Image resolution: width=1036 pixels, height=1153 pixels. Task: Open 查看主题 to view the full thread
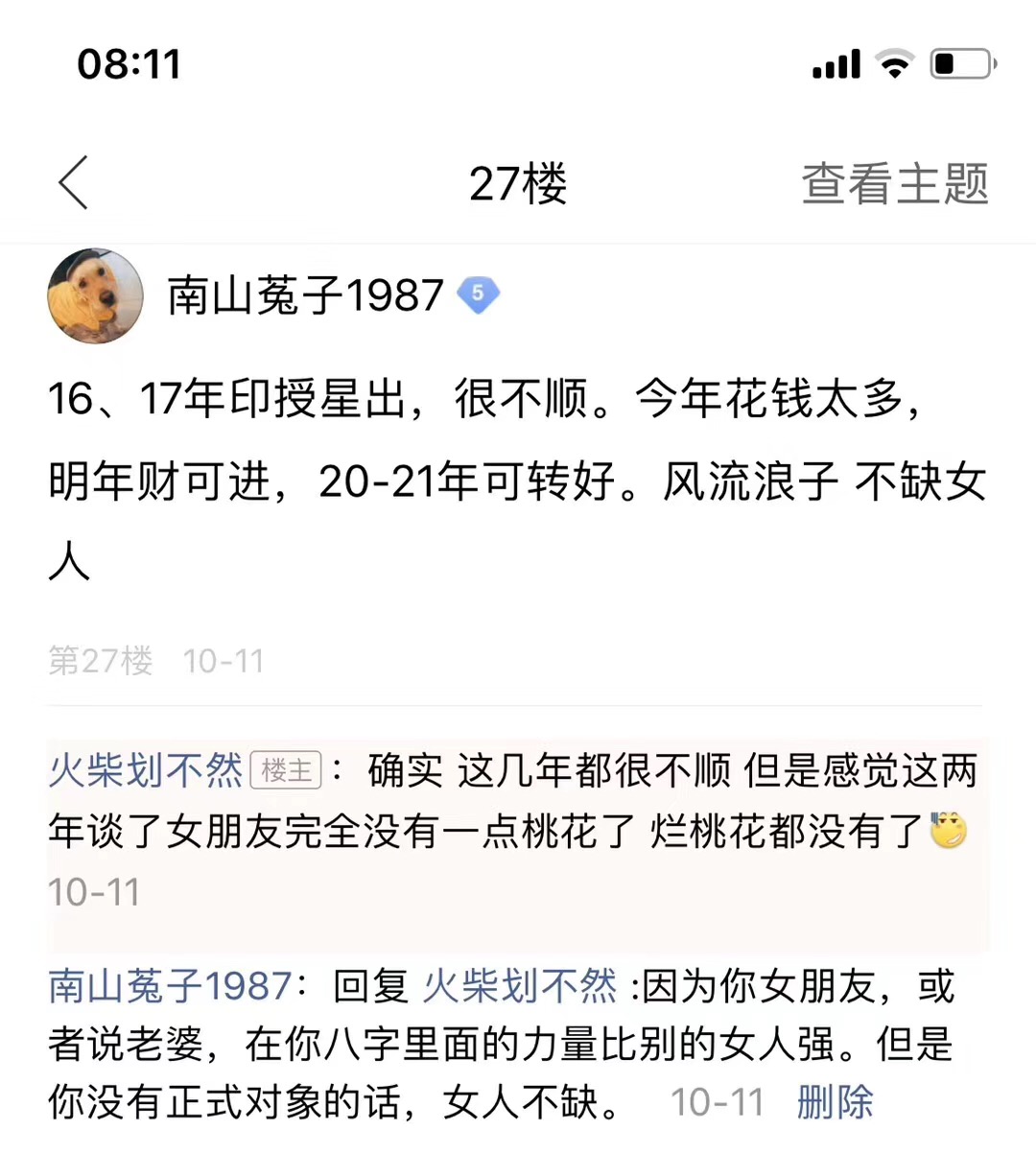tap(894, 183)
